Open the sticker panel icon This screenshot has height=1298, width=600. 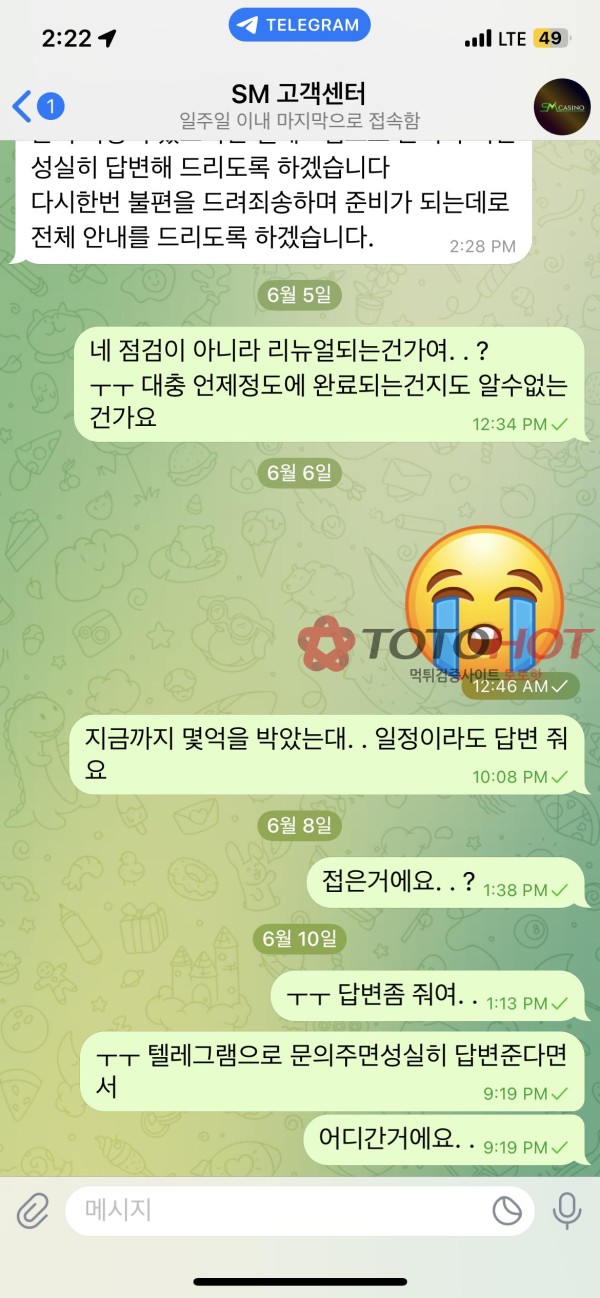pos(507,1211)
